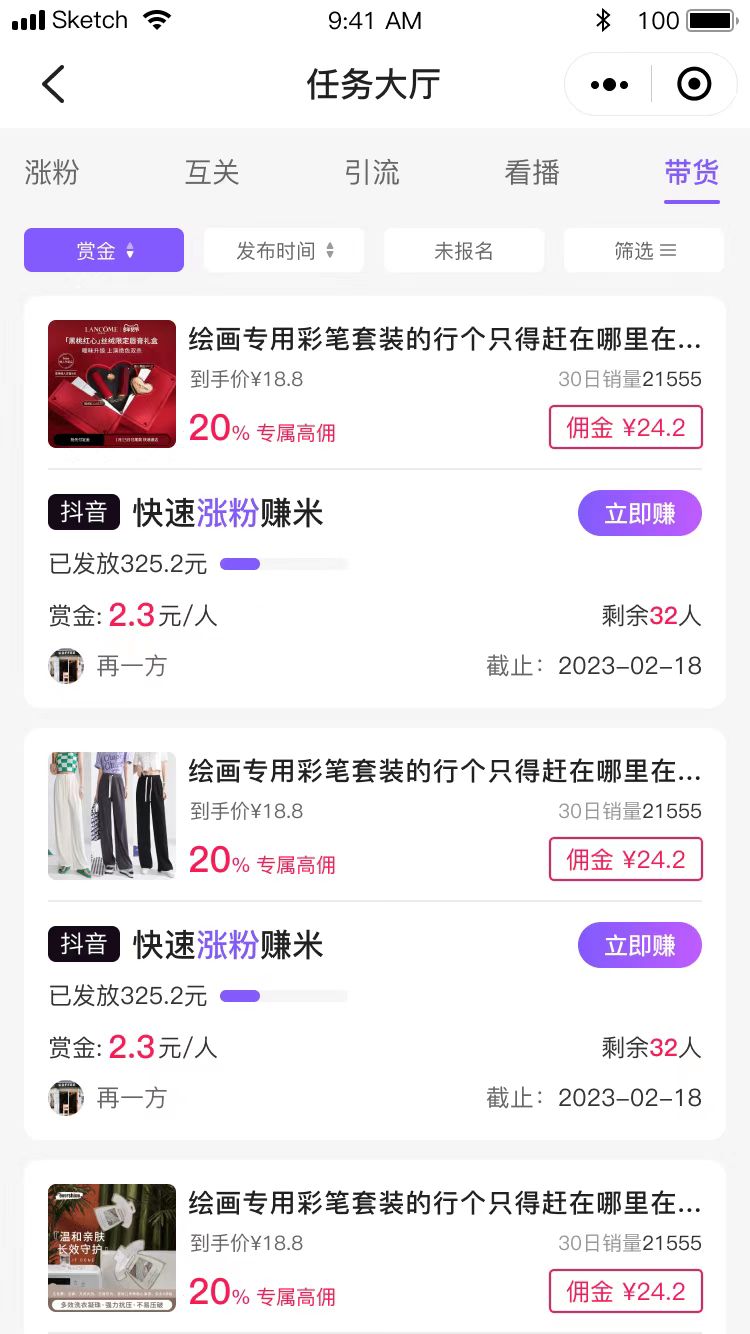Tap 立即赚 on the Lancôme gift box task
This screenshot has width=750, height=1334.
[x=640, y=514]
